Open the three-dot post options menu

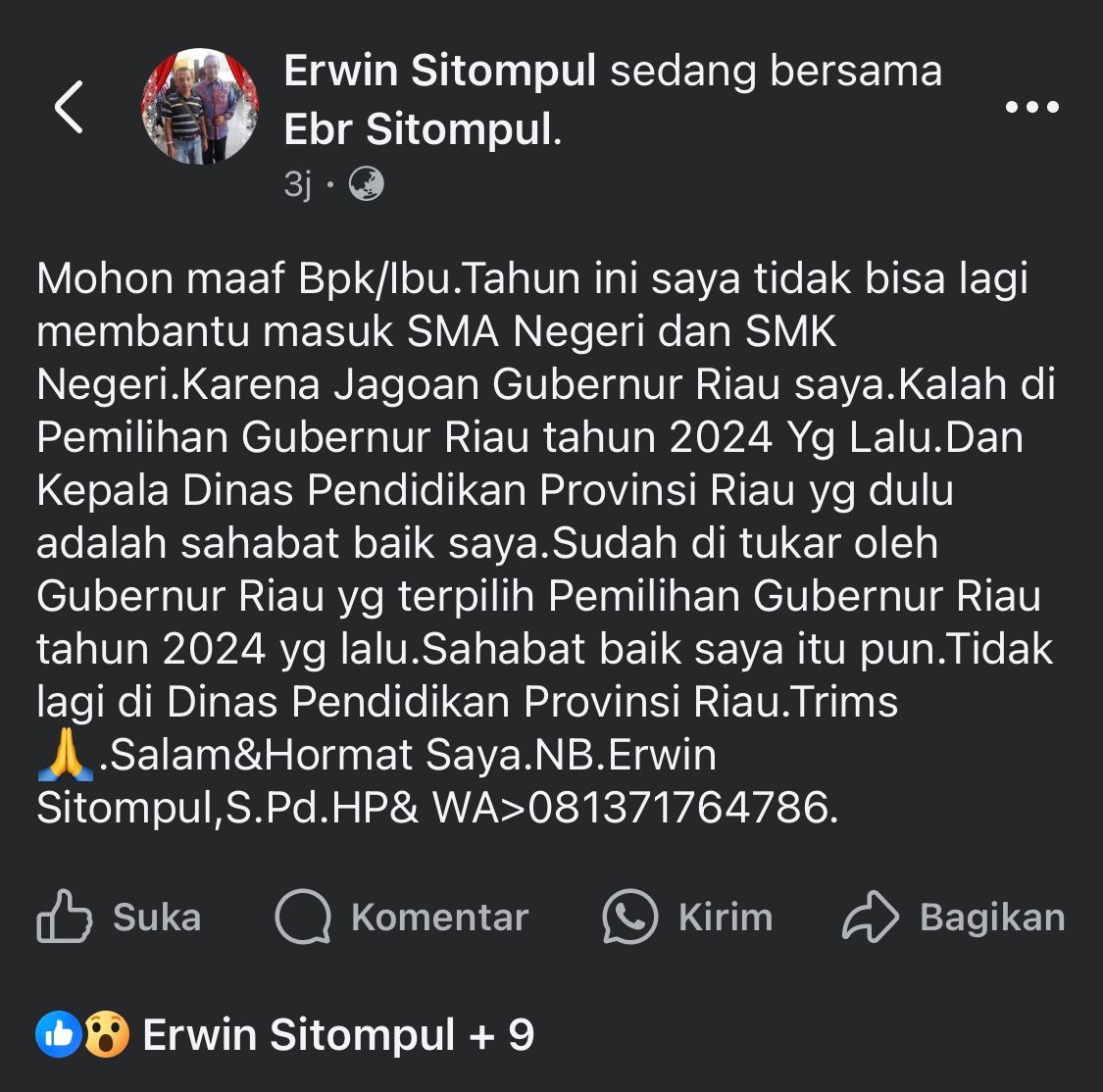pyautogui.click(x=1031, y=107)
